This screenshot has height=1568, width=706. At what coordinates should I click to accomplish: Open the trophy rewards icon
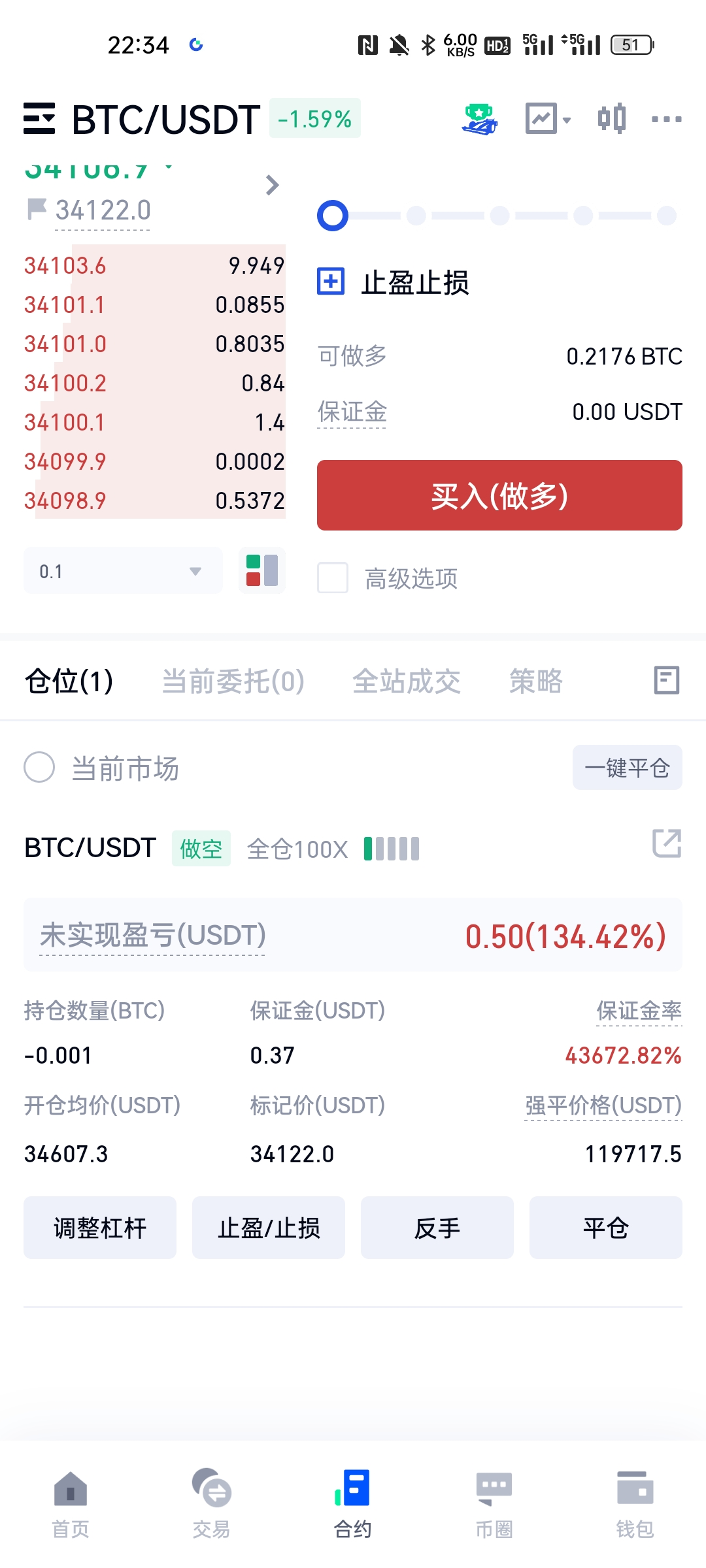480,119
